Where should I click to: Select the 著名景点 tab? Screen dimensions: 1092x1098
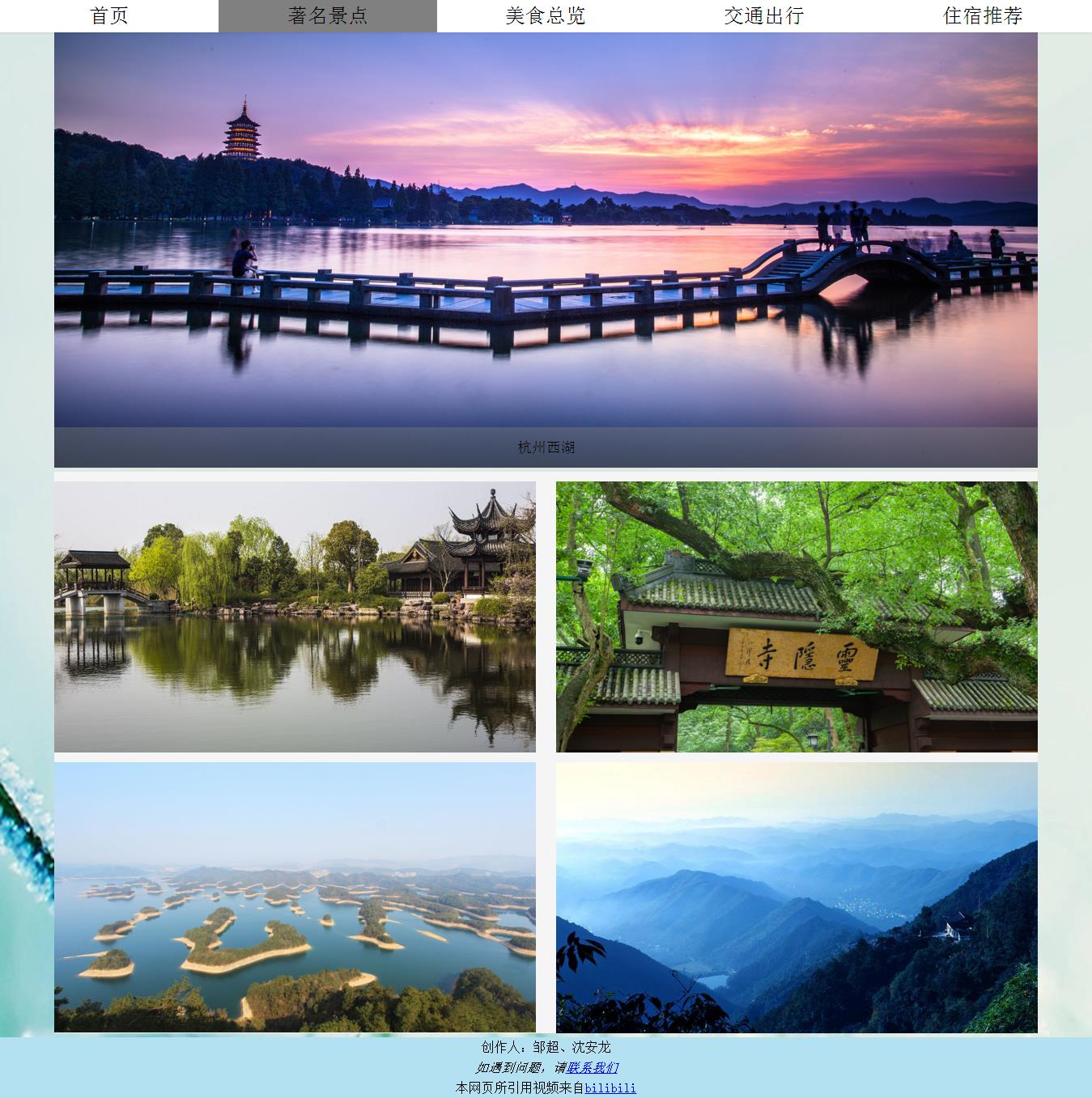click(327, 16)
